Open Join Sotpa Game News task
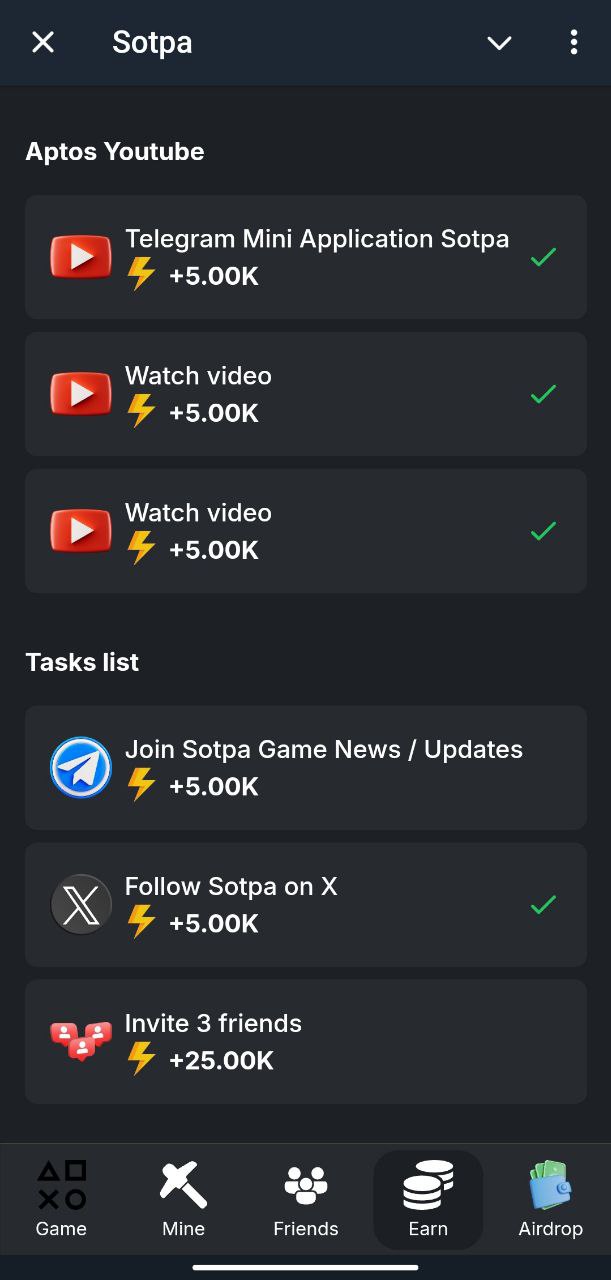Viewport: 611px width, 1280px height. (x=305, y=768)
